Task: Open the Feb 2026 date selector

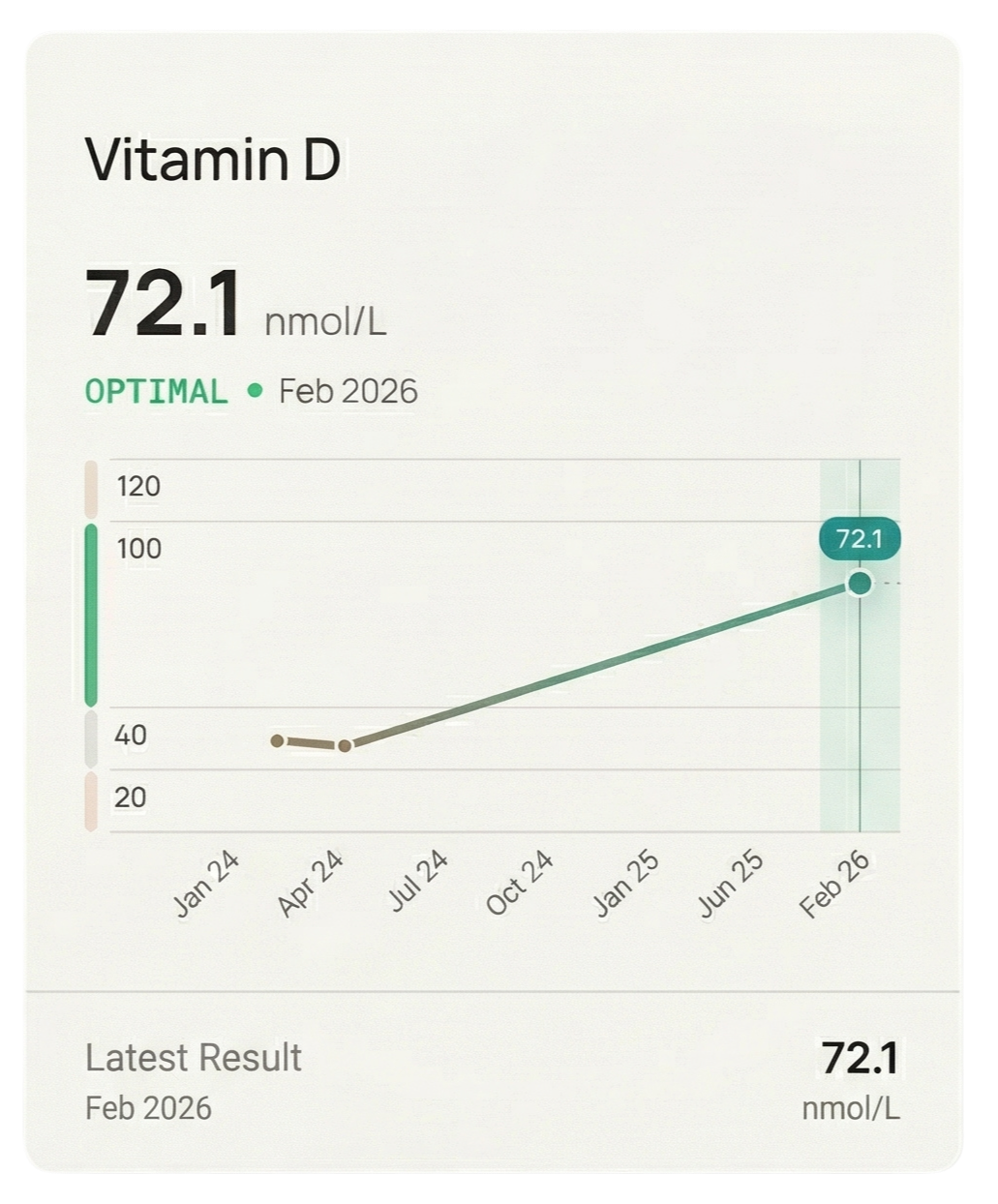Action: (x=348, y=391)
